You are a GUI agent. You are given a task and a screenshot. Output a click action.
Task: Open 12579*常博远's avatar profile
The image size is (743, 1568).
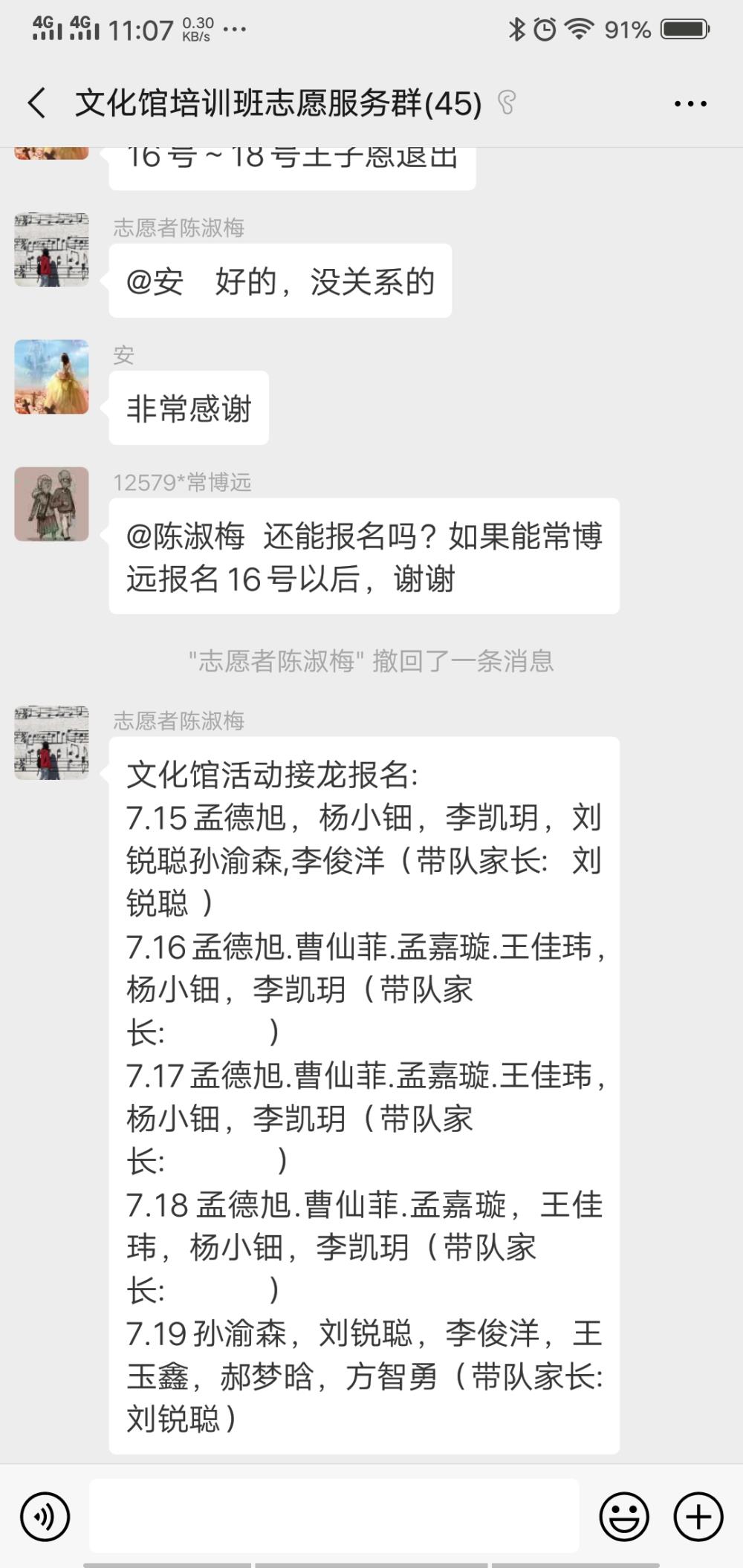pos(51,504)
